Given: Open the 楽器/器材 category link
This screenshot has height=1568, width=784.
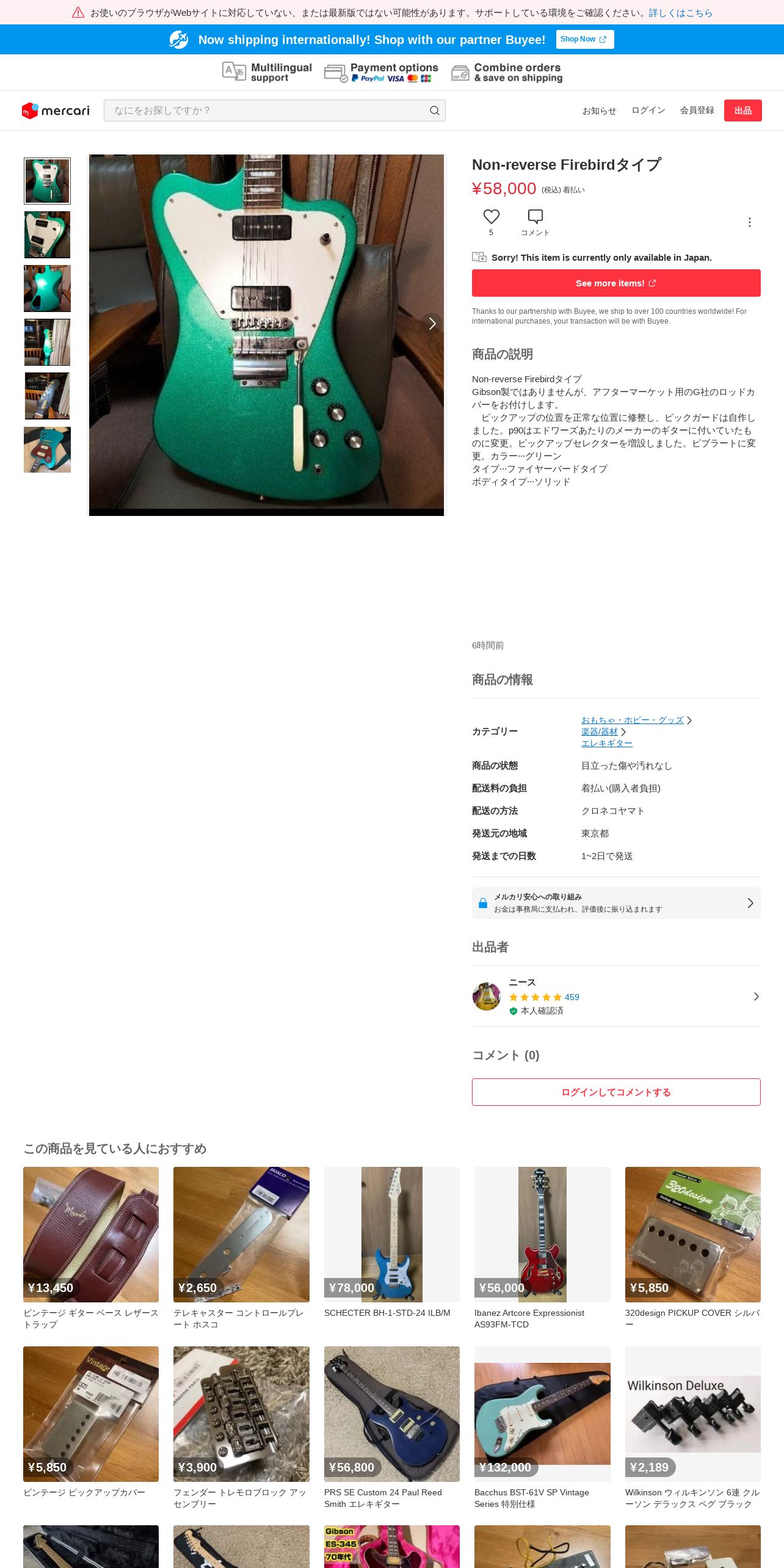Looking at the screenshot, I should click(x=599, y=731).
